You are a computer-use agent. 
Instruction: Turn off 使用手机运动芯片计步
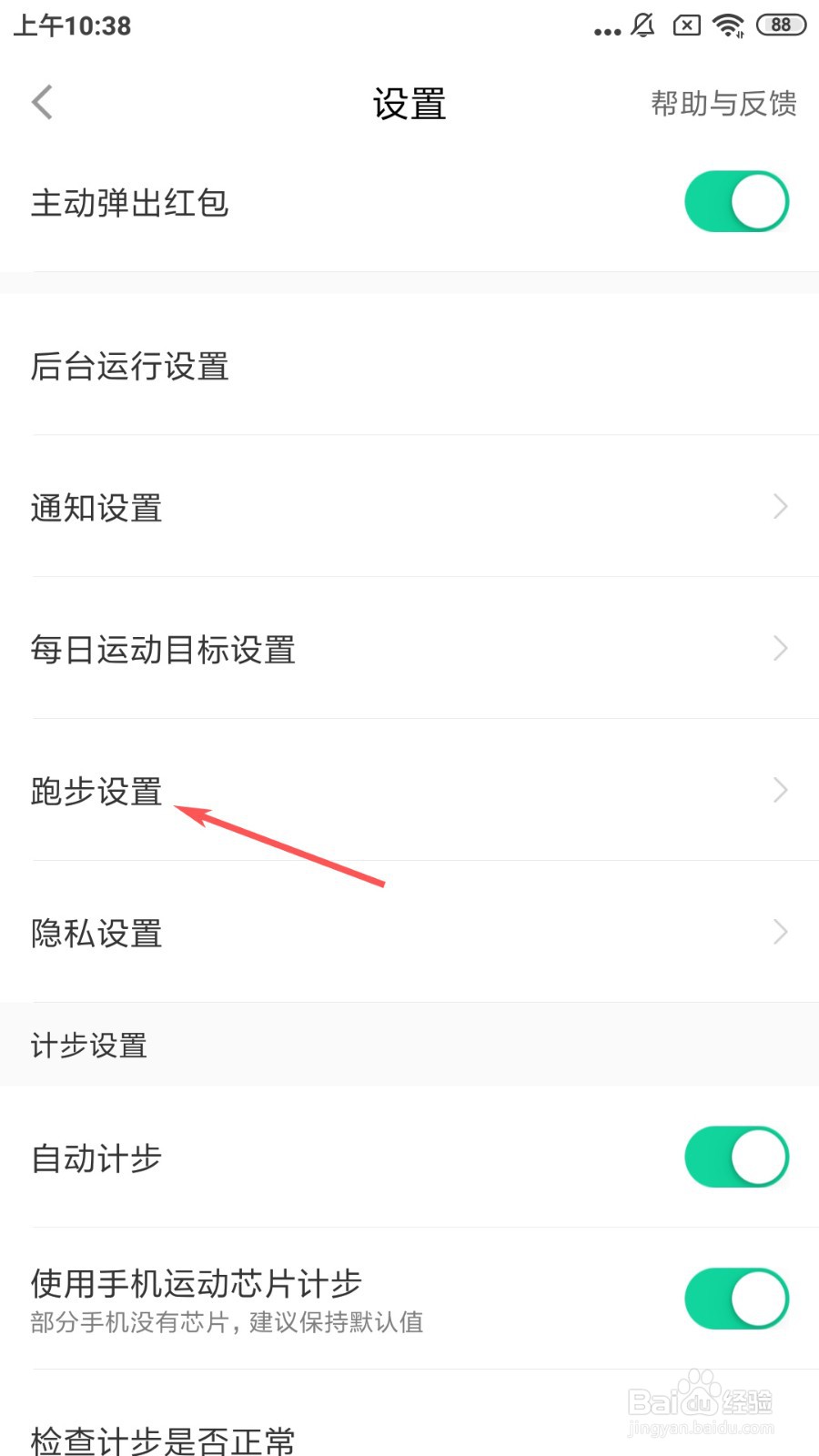(x=737, y=1299)
